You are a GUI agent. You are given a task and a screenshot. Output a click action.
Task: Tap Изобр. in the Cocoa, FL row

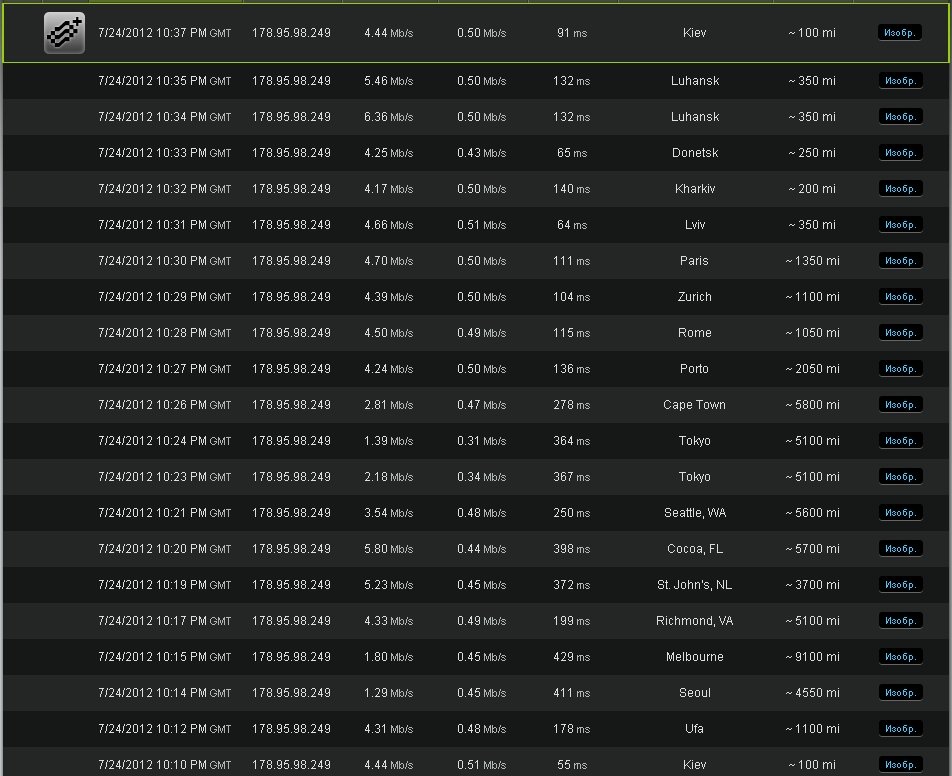pyautogui.click(x=900, y=548)
